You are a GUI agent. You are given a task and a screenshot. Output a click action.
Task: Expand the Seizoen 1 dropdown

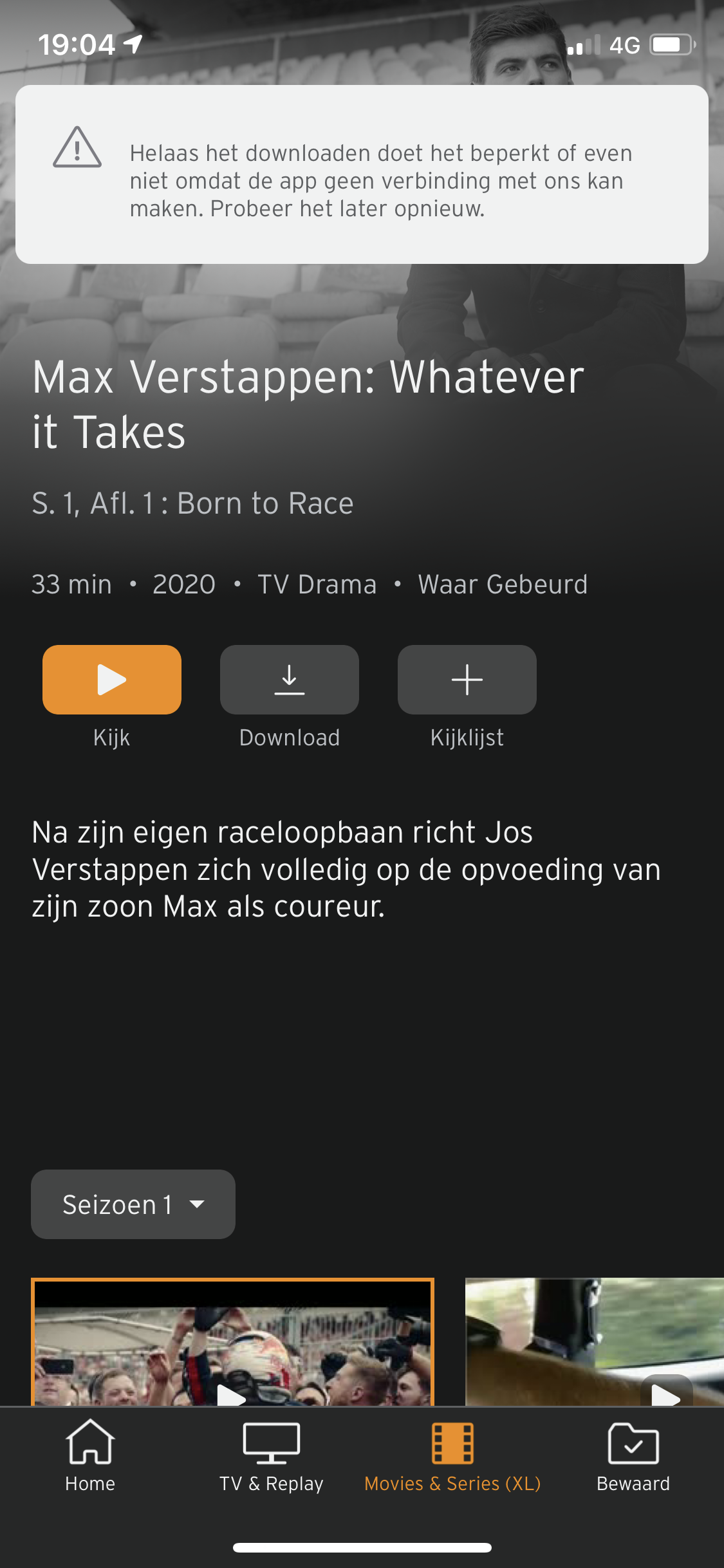point(133,1204)
